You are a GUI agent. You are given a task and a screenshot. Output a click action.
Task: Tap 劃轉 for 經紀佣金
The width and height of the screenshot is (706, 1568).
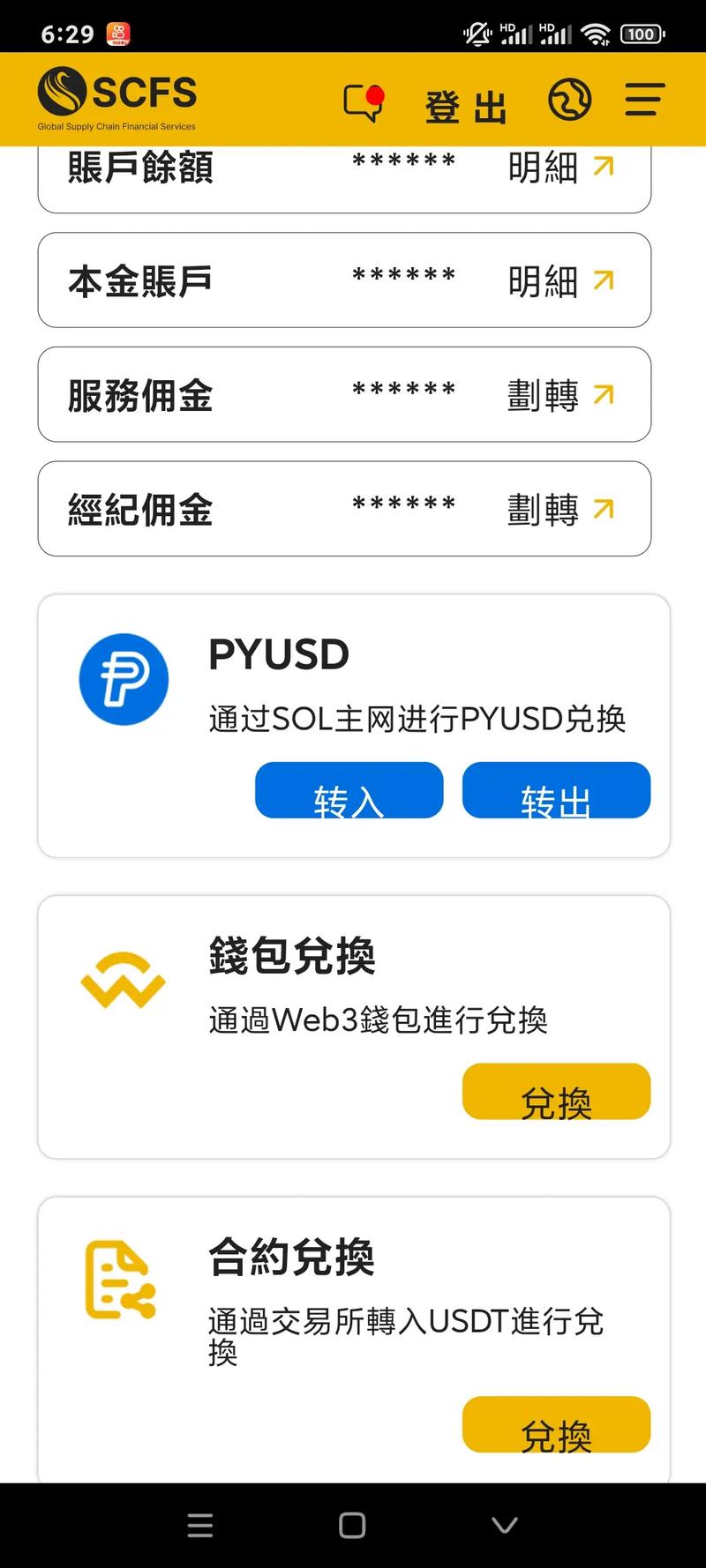tap(560, 510)
